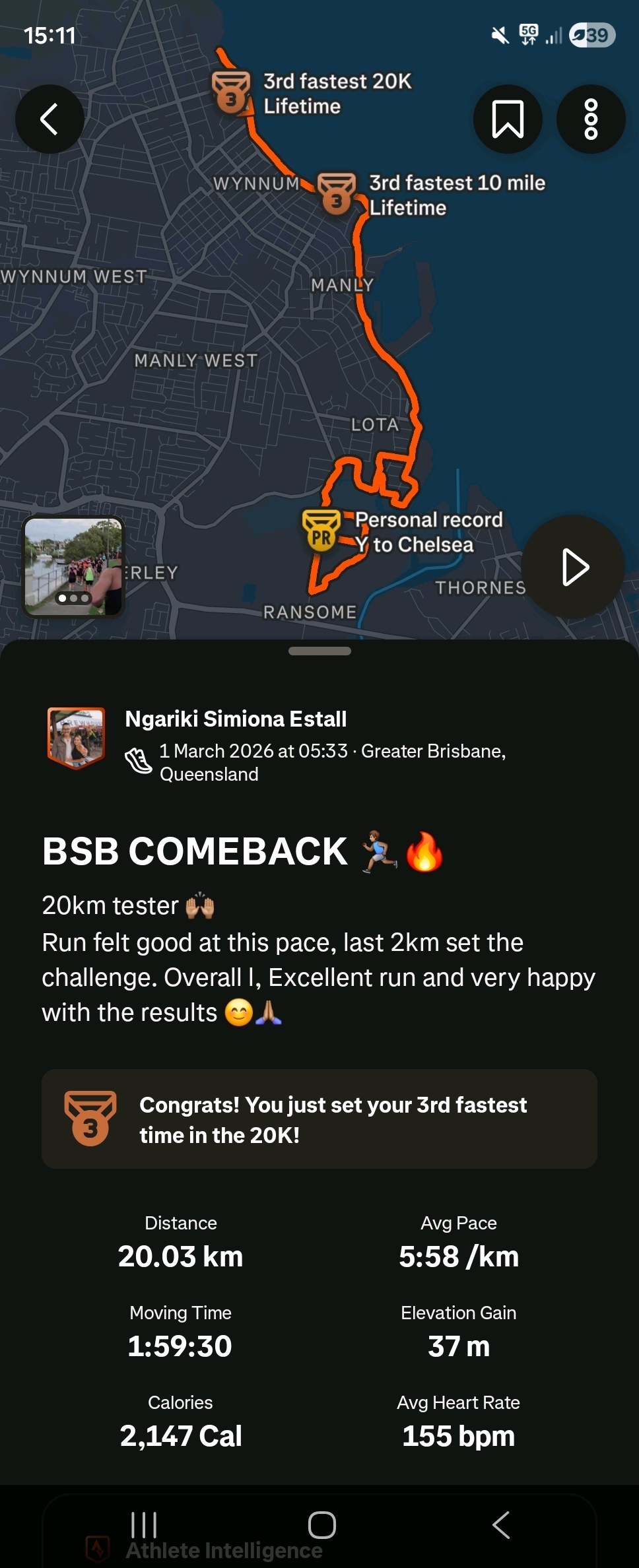Tap the Personal record segment marker
Screen dimensions: 639x1568
(x=321, y=530)
